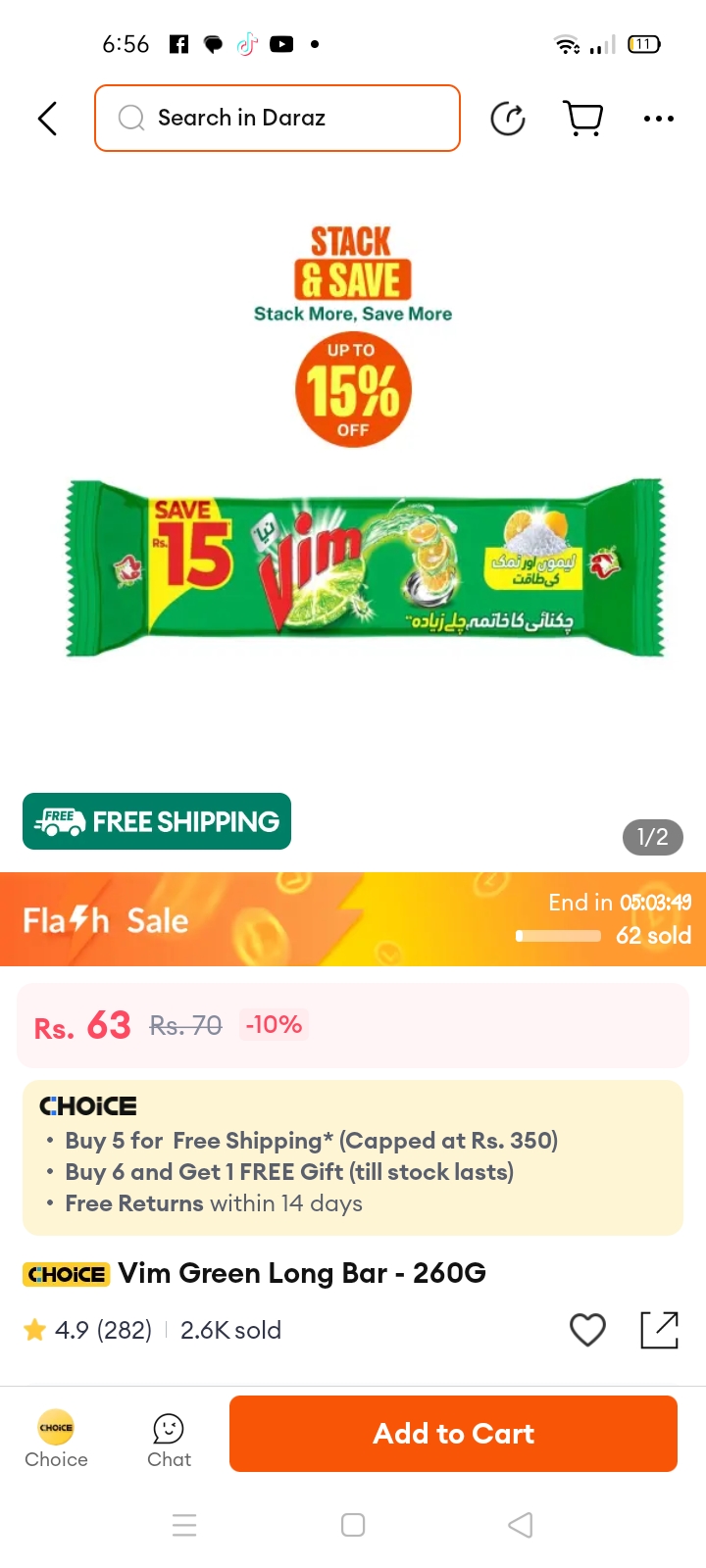The image size is (706, 1568).
Task: Add product to wishlist with heart
Action: tap(587, 1330)
